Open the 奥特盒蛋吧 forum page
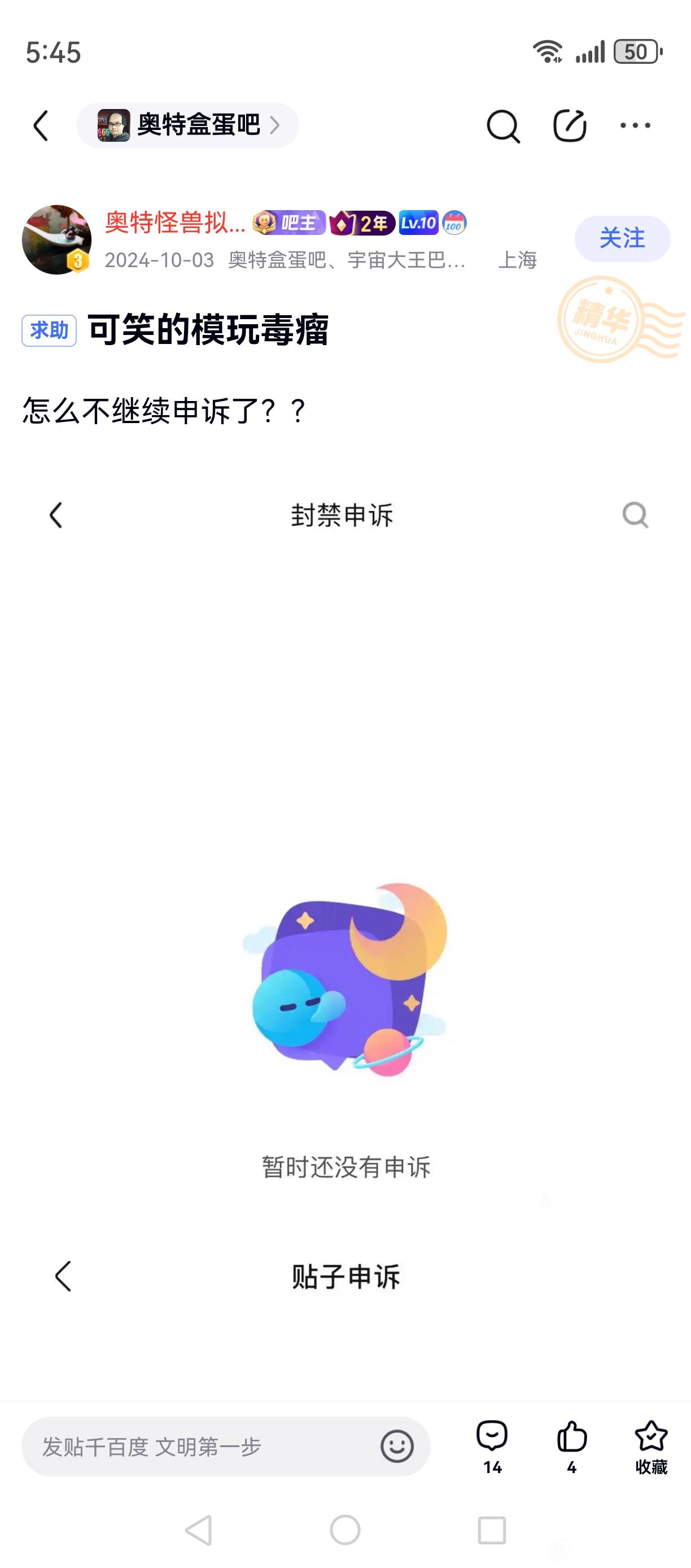This screenshot has width=691, height=1568. (x=187, y=125)
